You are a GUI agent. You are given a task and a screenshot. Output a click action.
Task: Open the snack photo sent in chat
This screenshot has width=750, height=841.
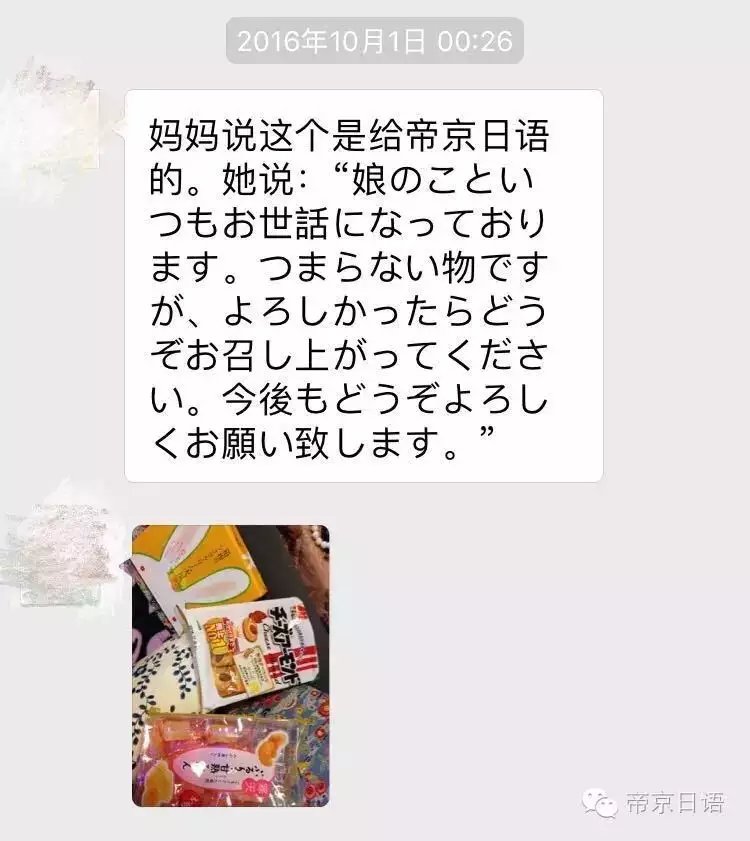pyautogui.click(x=231, y=665)
